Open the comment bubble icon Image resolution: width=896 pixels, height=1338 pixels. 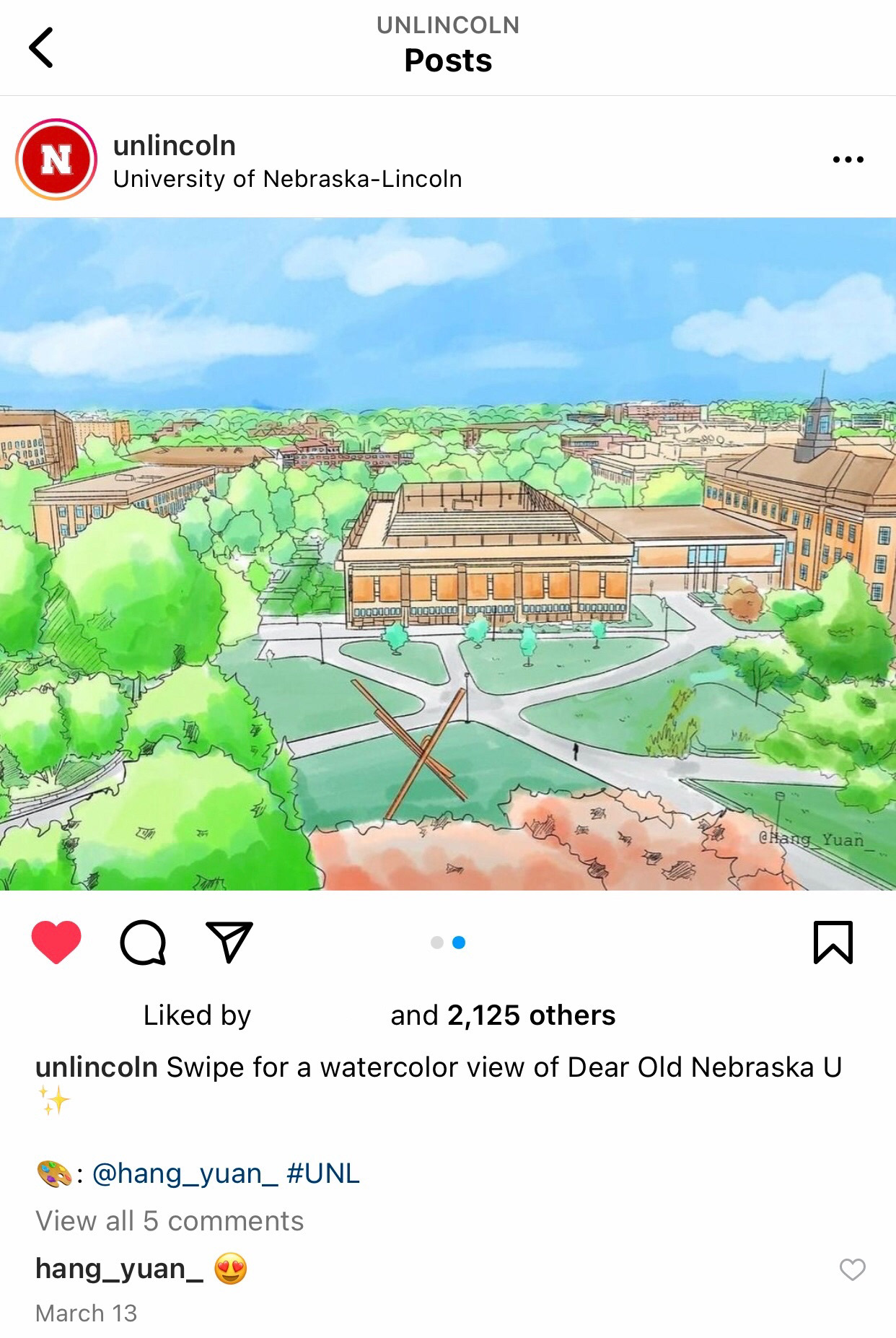pyautogui.click(x=143, y=943)
